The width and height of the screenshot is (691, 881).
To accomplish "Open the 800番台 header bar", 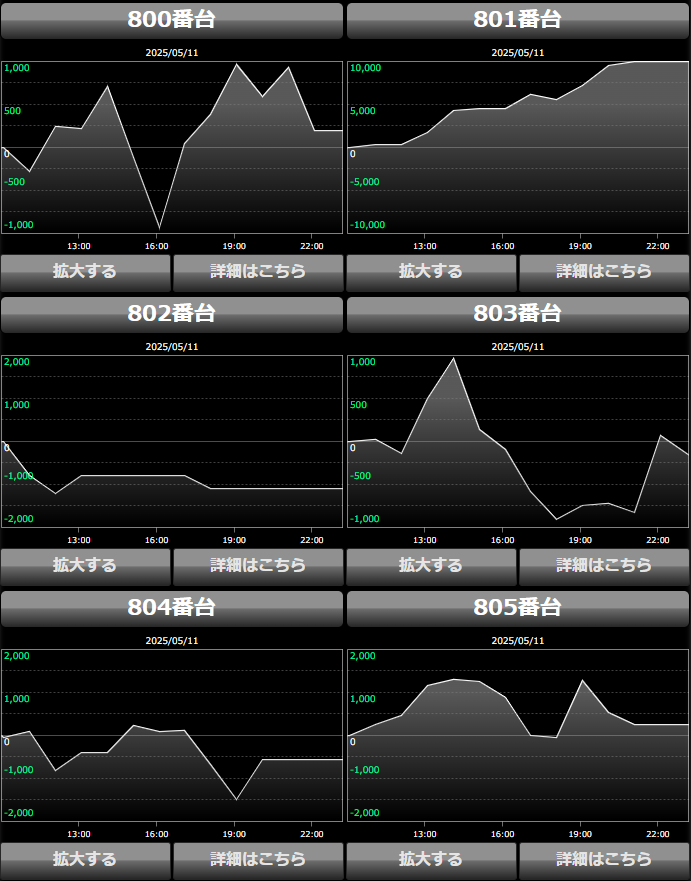I will (172, 20).
